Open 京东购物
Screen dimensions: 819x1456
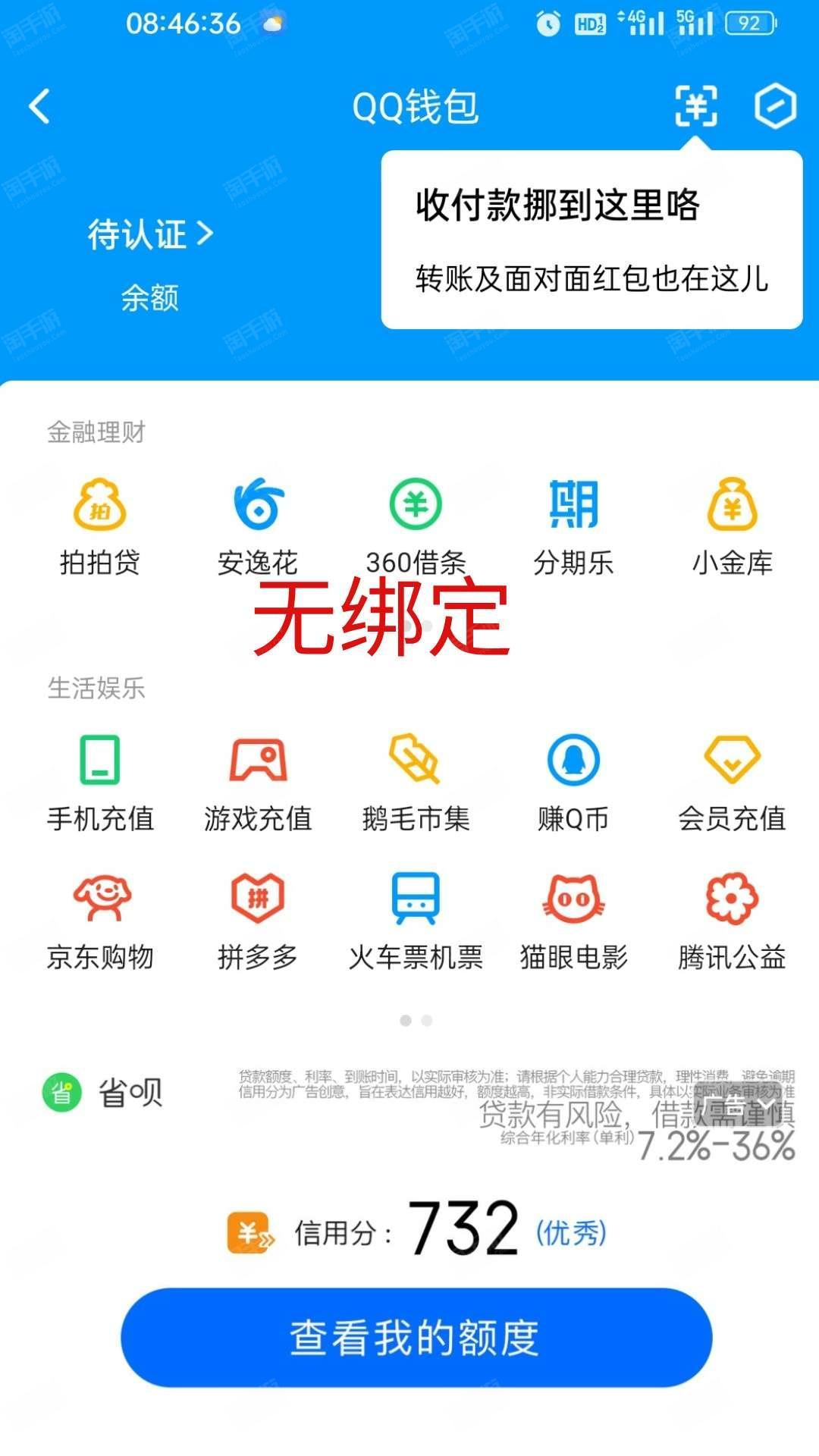click(x=100, y=919)
